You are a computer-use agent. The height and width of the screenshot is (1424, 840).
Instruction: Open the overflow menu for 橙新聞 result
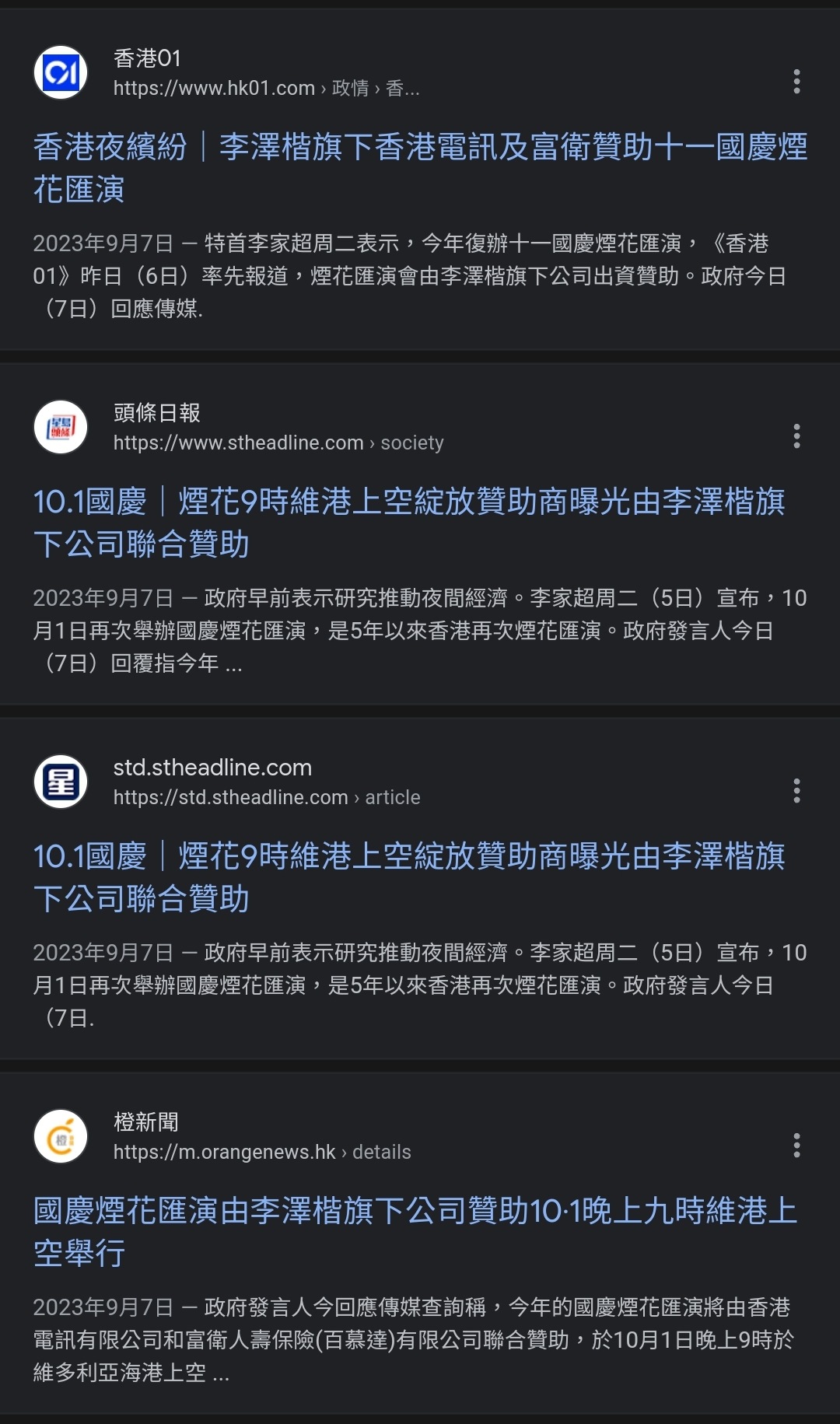(796, 1146)
